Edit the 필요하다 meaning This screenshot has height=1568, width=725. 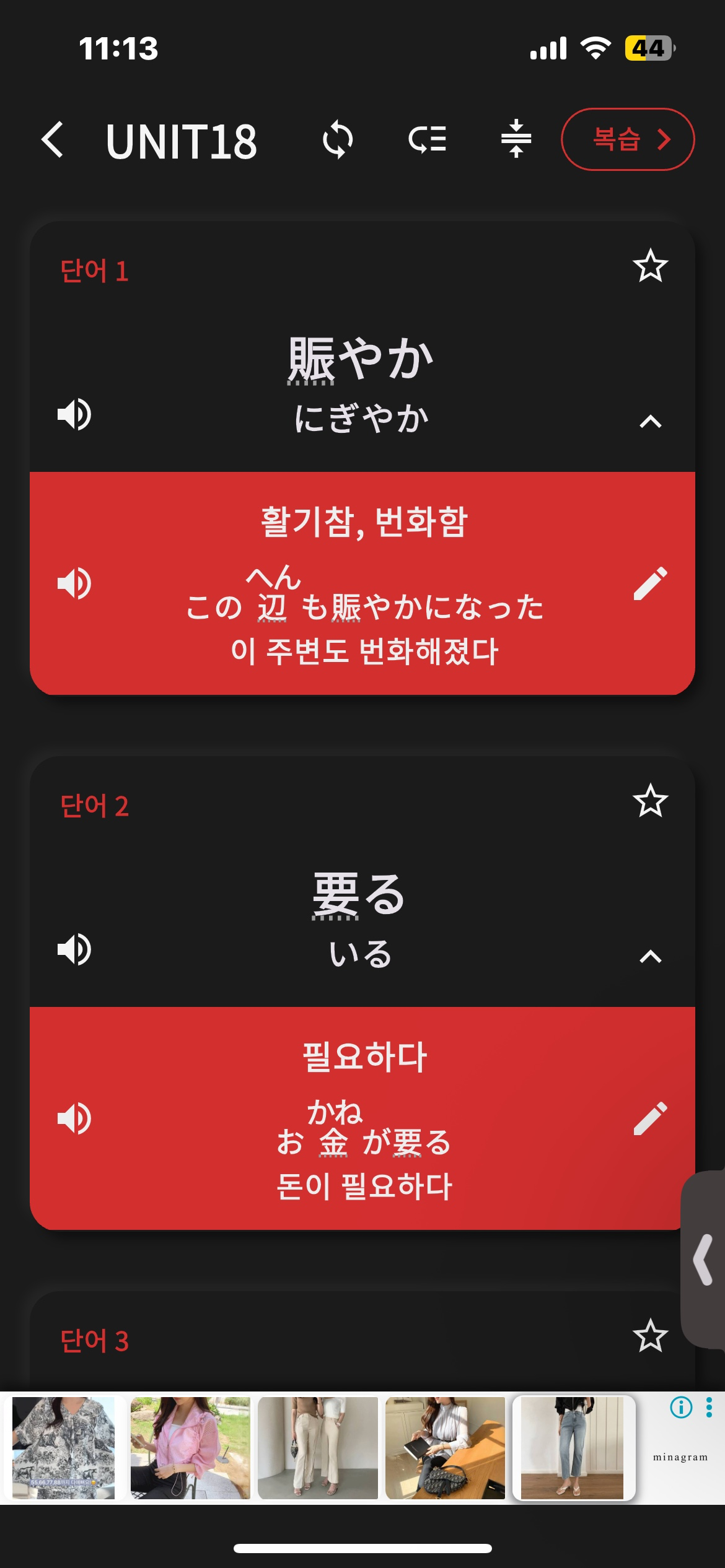[x=650, y=1118]
